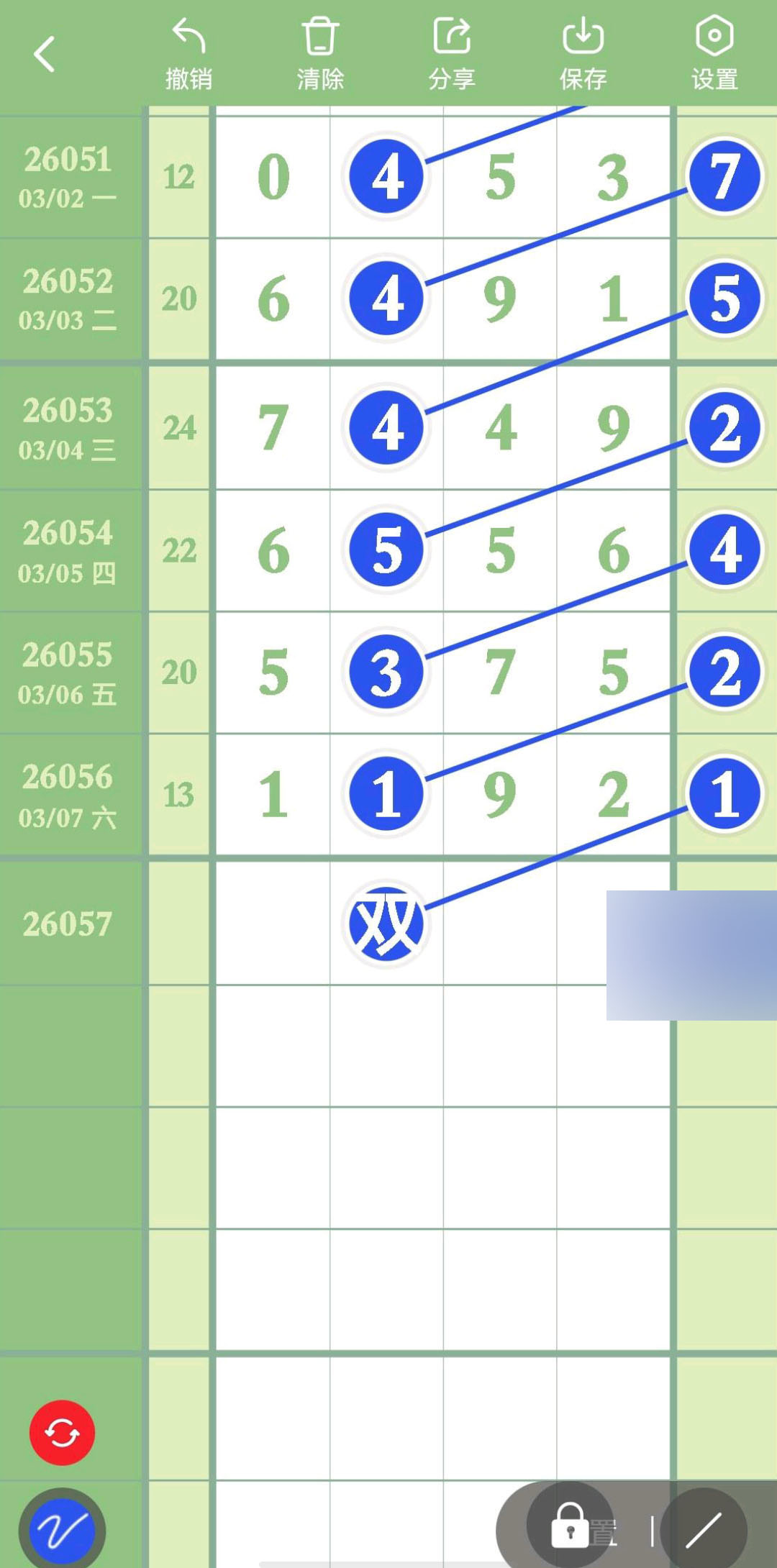
Task: Share the chart via 分享
Action: 452,55
